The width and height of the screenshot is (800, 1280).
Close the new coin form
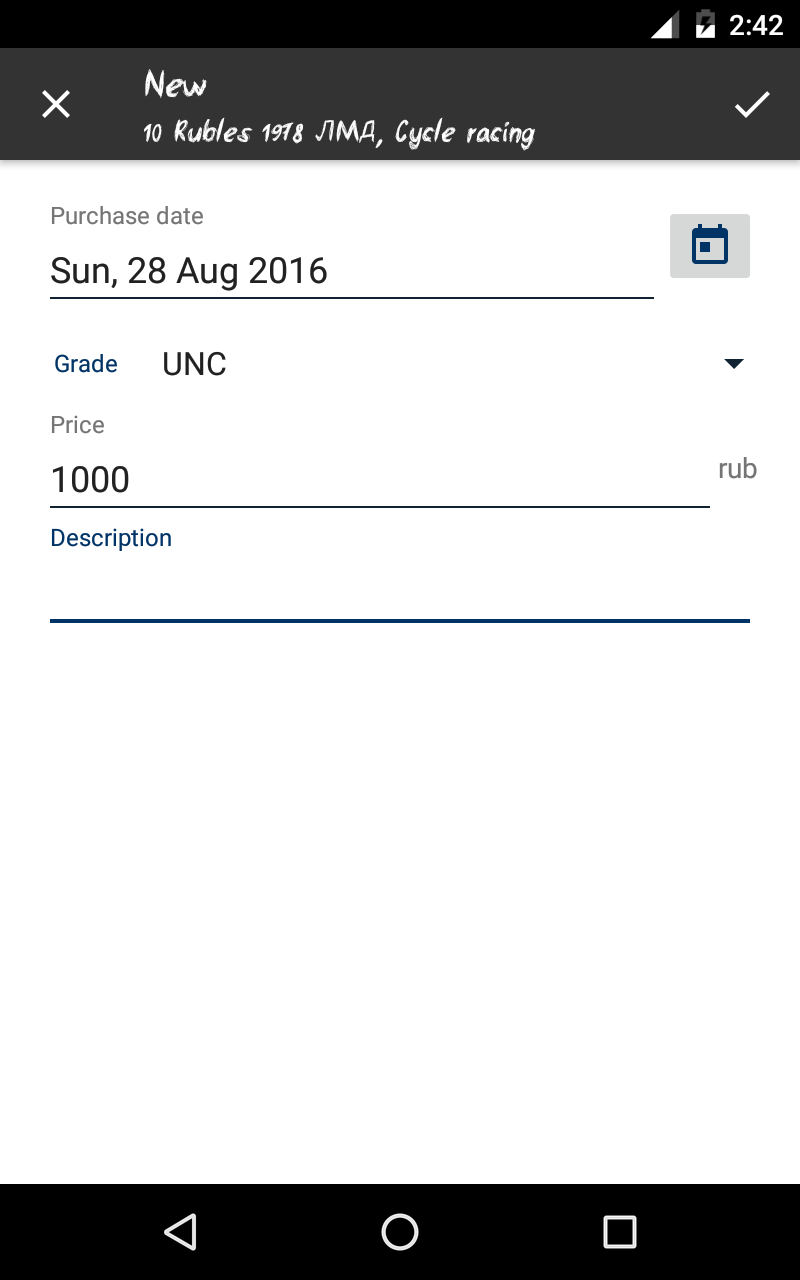(56, 104)
